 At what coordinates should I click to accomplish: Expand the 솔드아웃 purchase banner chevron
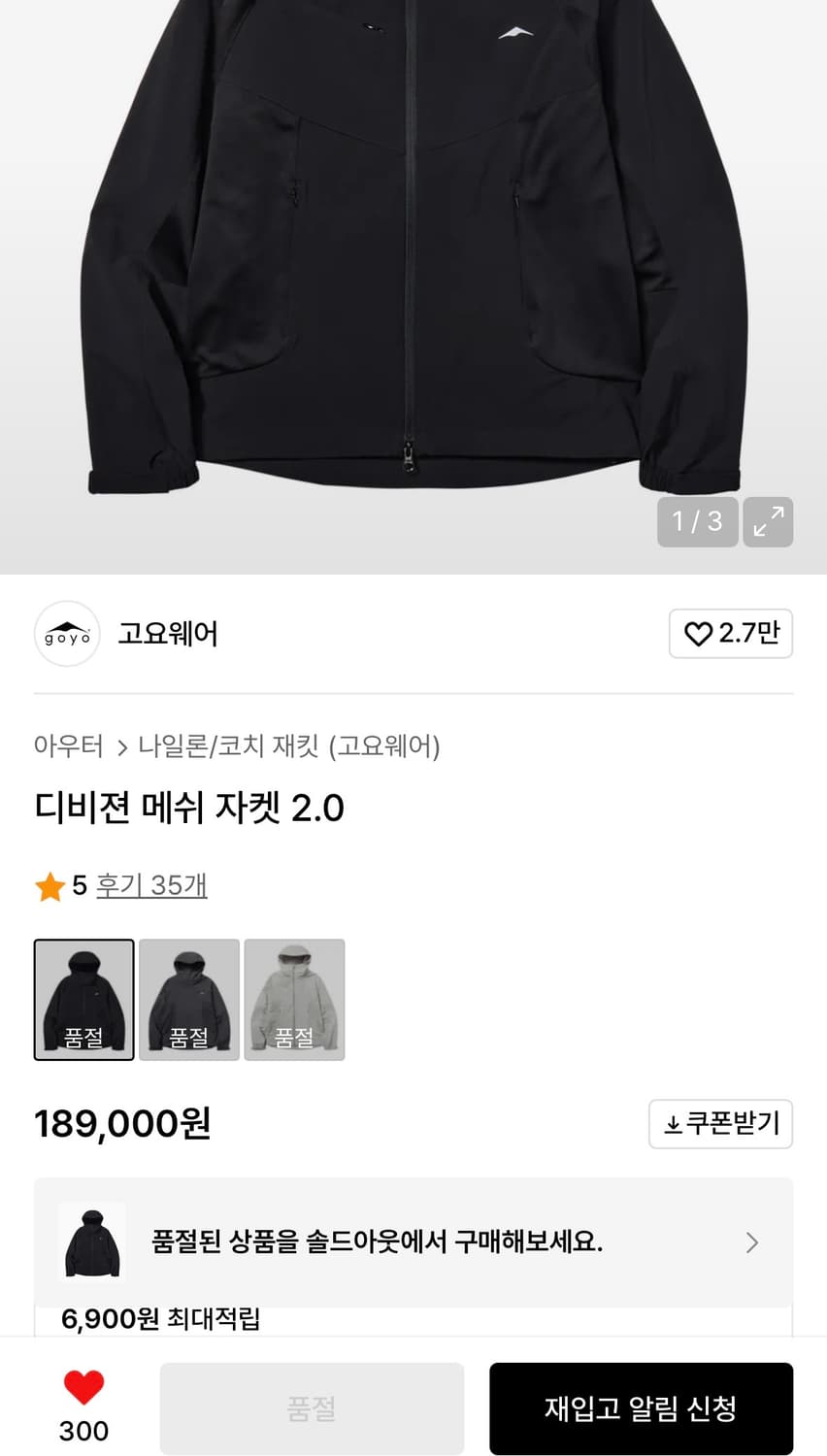[x=752, y=1242]
